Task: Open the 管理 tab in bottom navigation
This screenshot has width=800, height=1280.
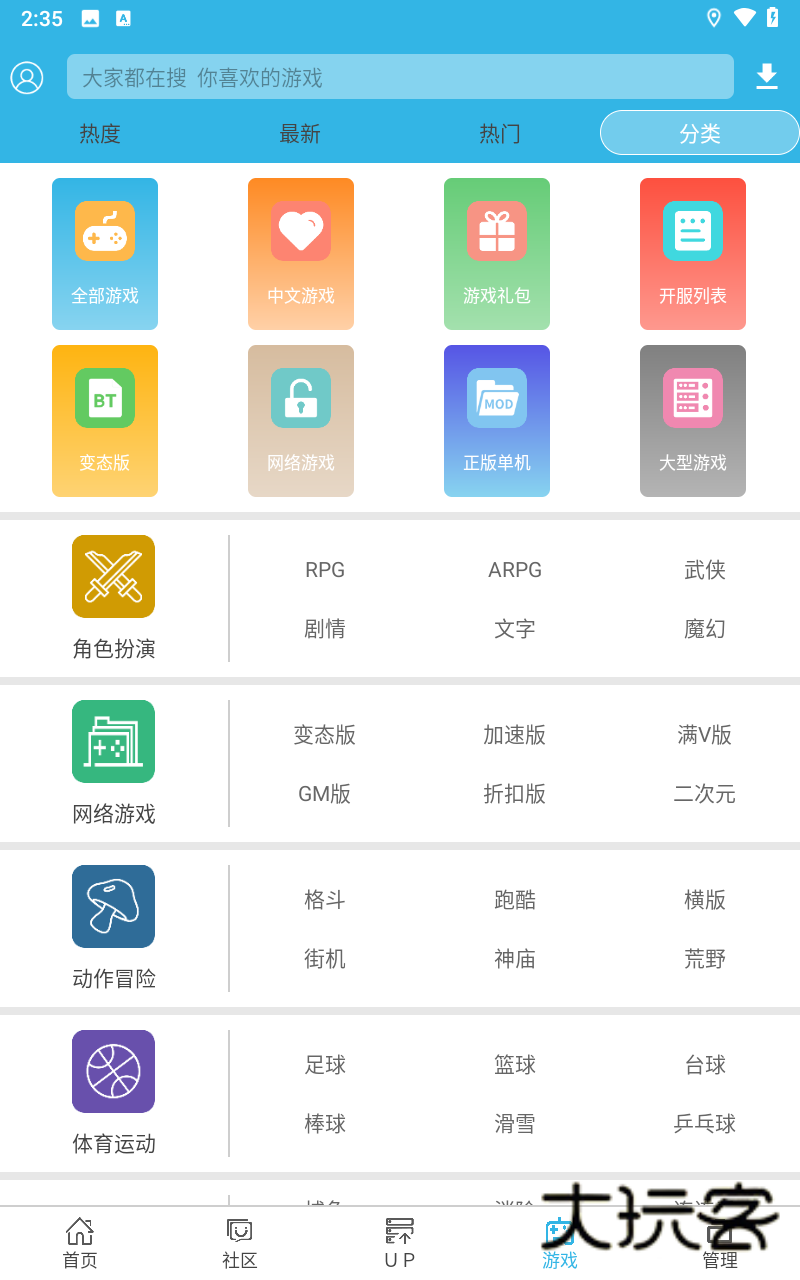Action: point(720,1243)
